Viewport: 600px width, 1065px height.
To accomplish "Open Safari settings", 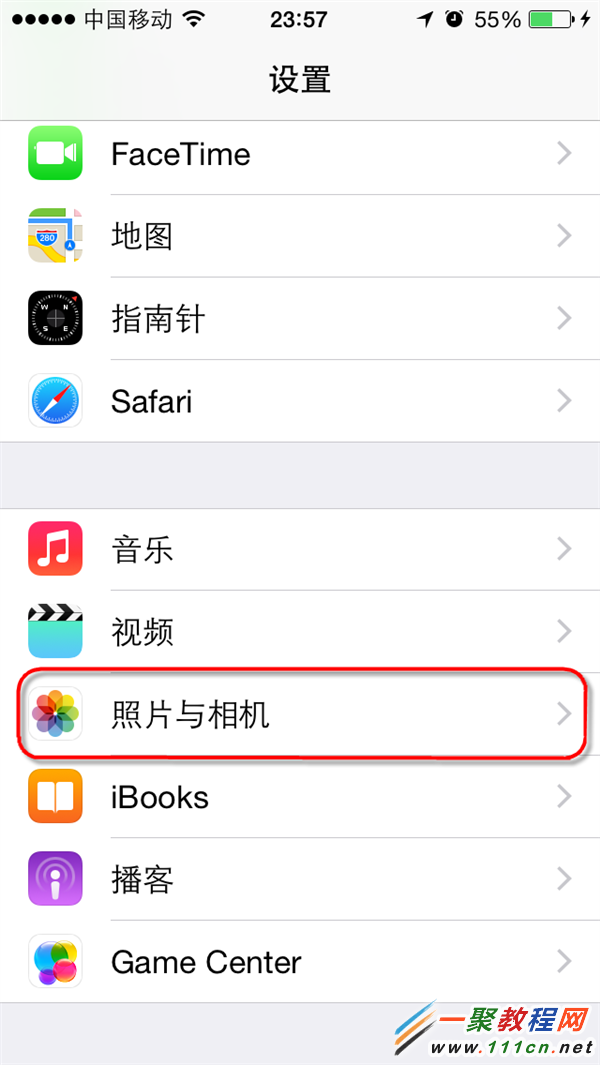I will tap(300, 401).
